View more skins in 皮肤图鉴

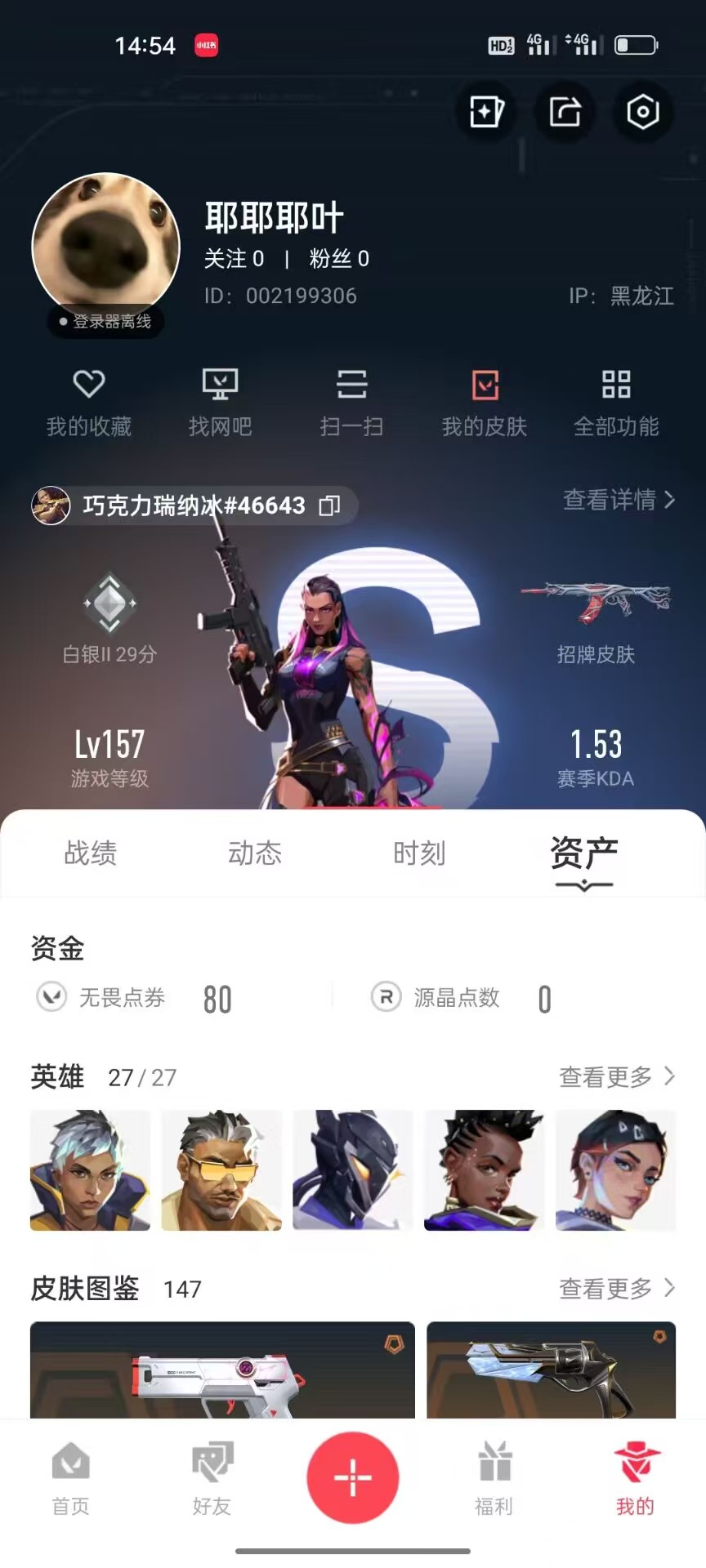[617, 1288]
